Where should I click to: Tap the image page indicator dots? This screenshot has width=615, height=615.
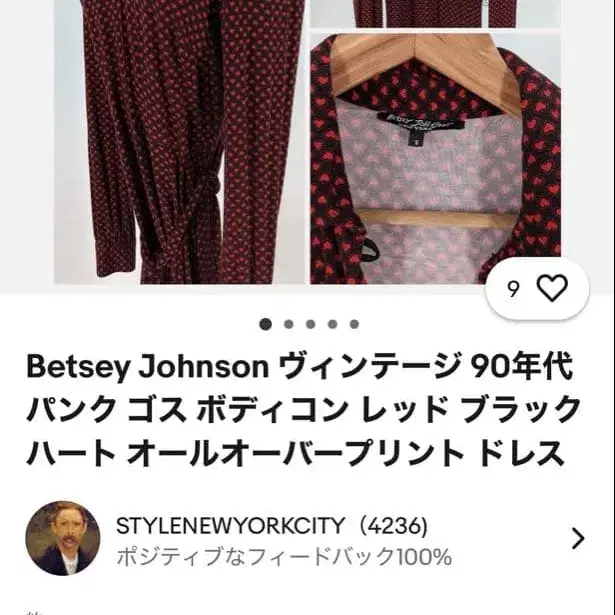click(309, 324)
